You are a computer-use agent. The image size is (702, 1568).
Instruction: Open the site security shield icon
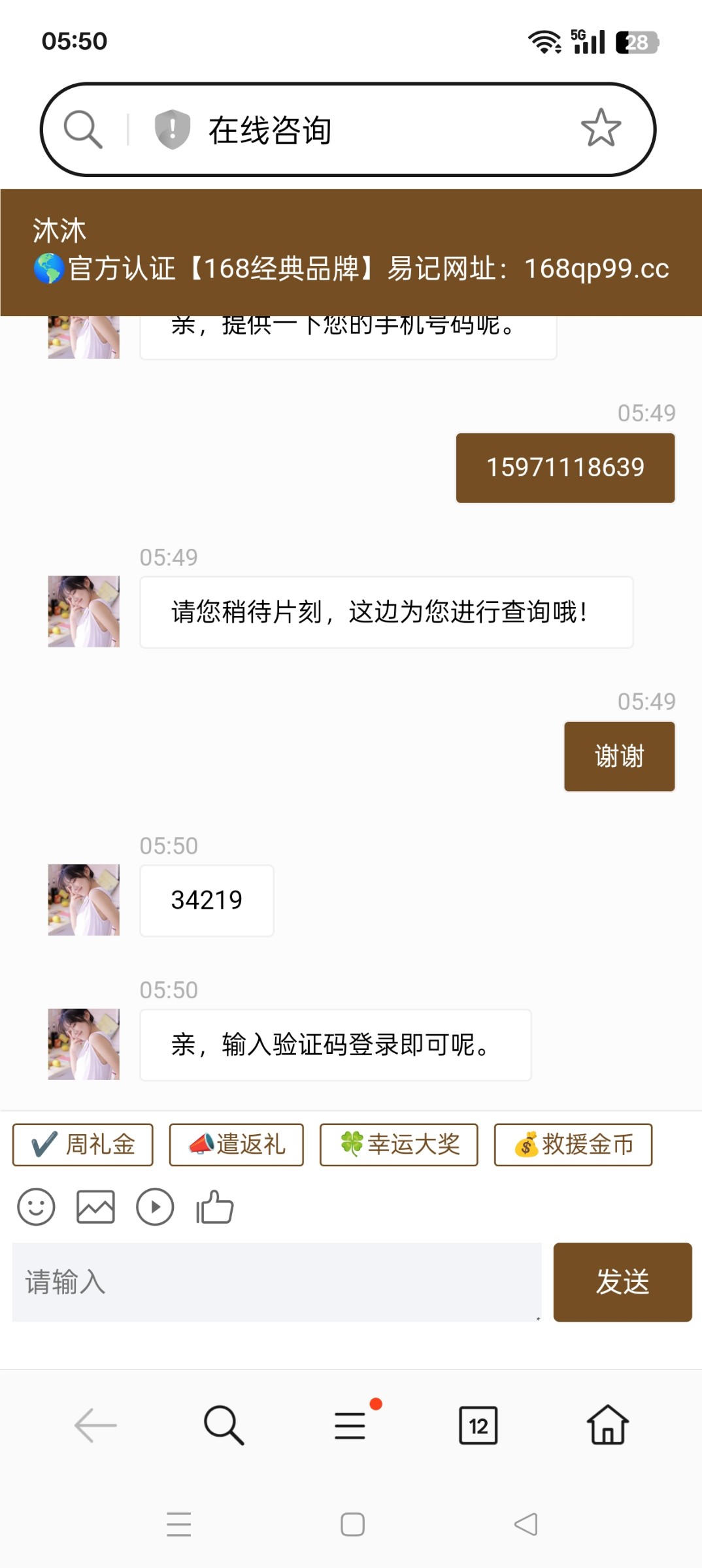(x=172, y=129)
